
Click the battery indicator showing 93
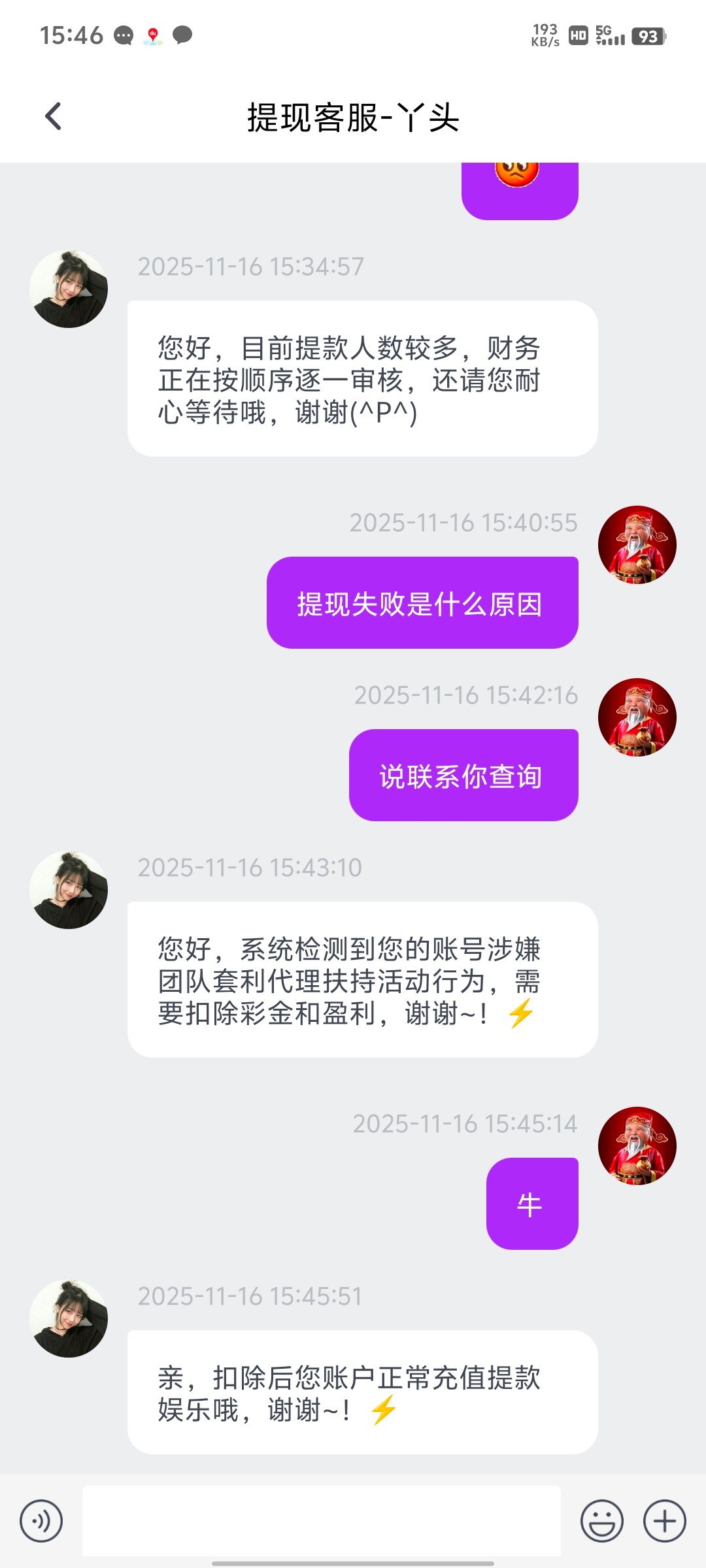coord(648,37)
